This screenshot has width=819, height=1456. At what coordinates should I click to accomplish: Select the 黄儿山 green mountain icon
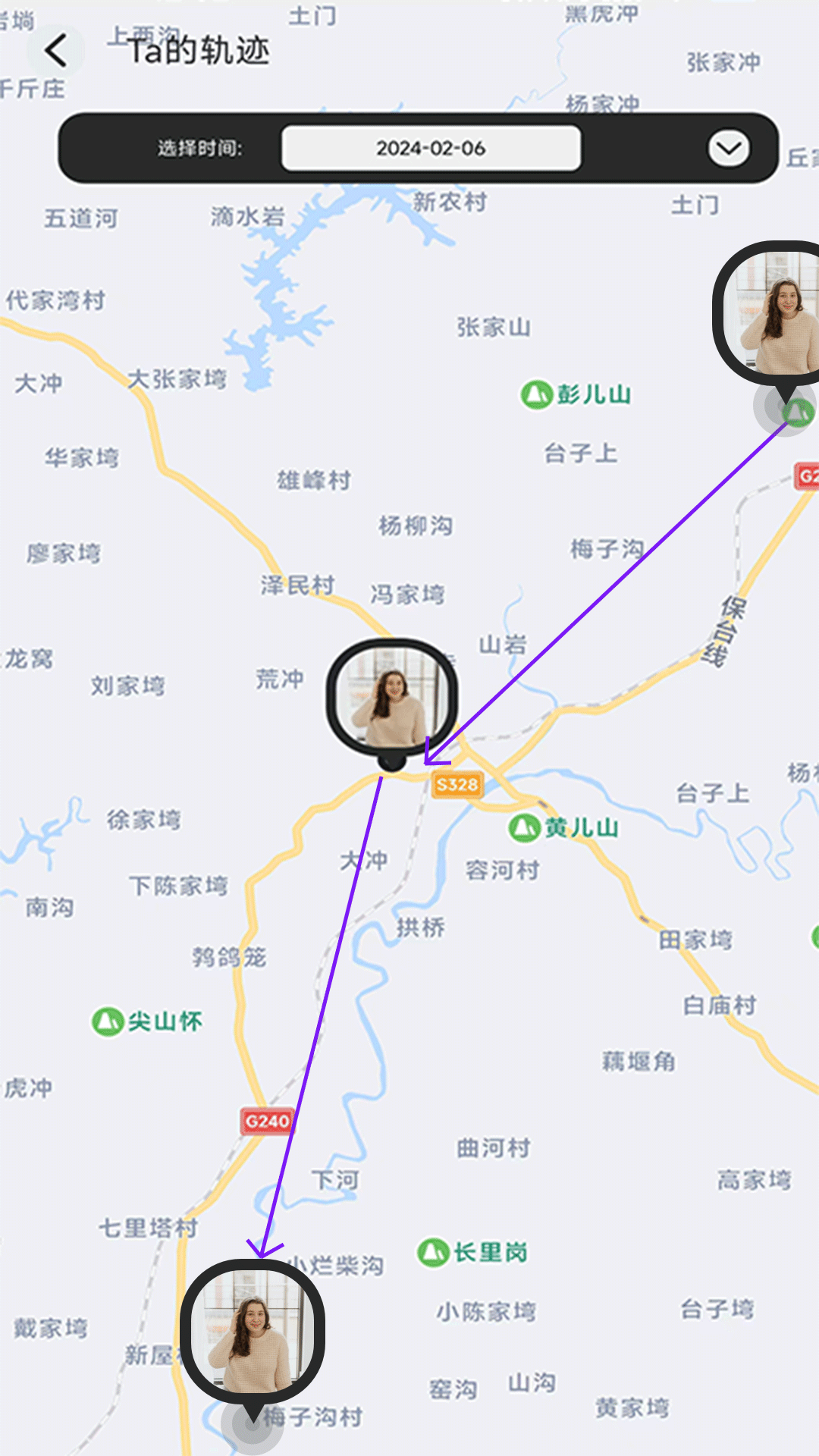(x=524, y=827)
